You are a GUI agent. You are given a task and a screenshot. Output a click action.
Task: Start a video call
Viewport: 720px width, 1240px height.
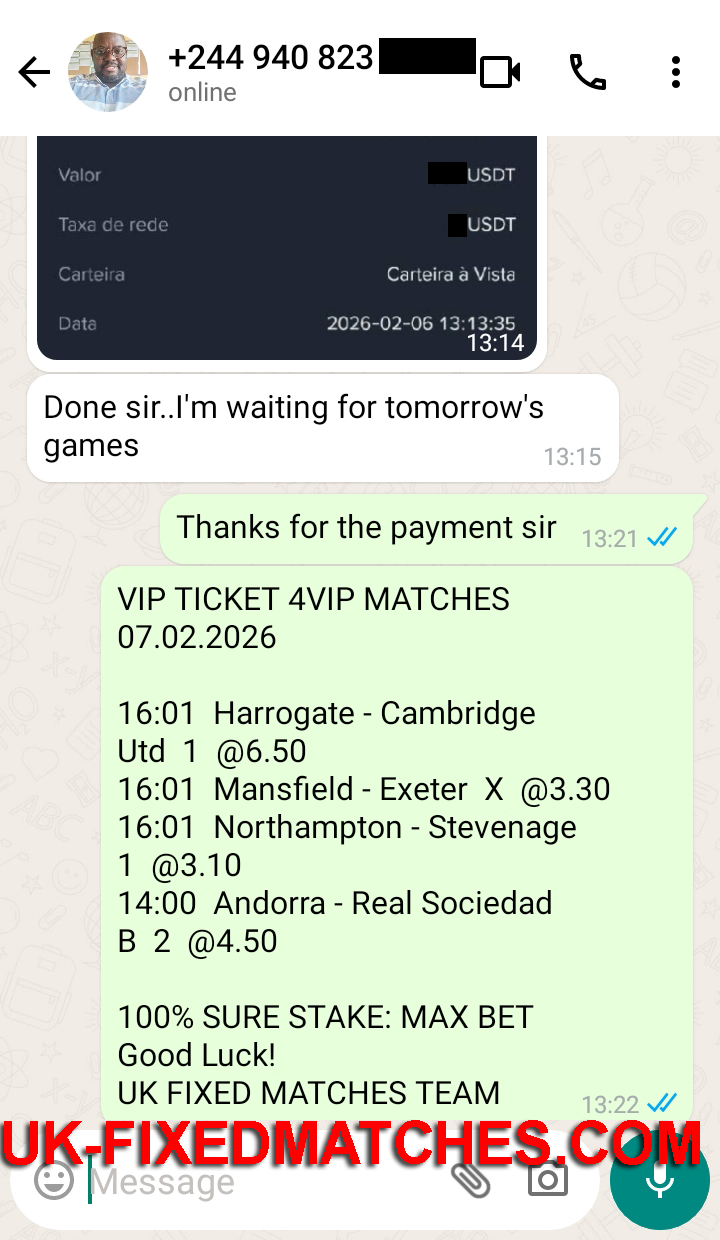point(500,72)
